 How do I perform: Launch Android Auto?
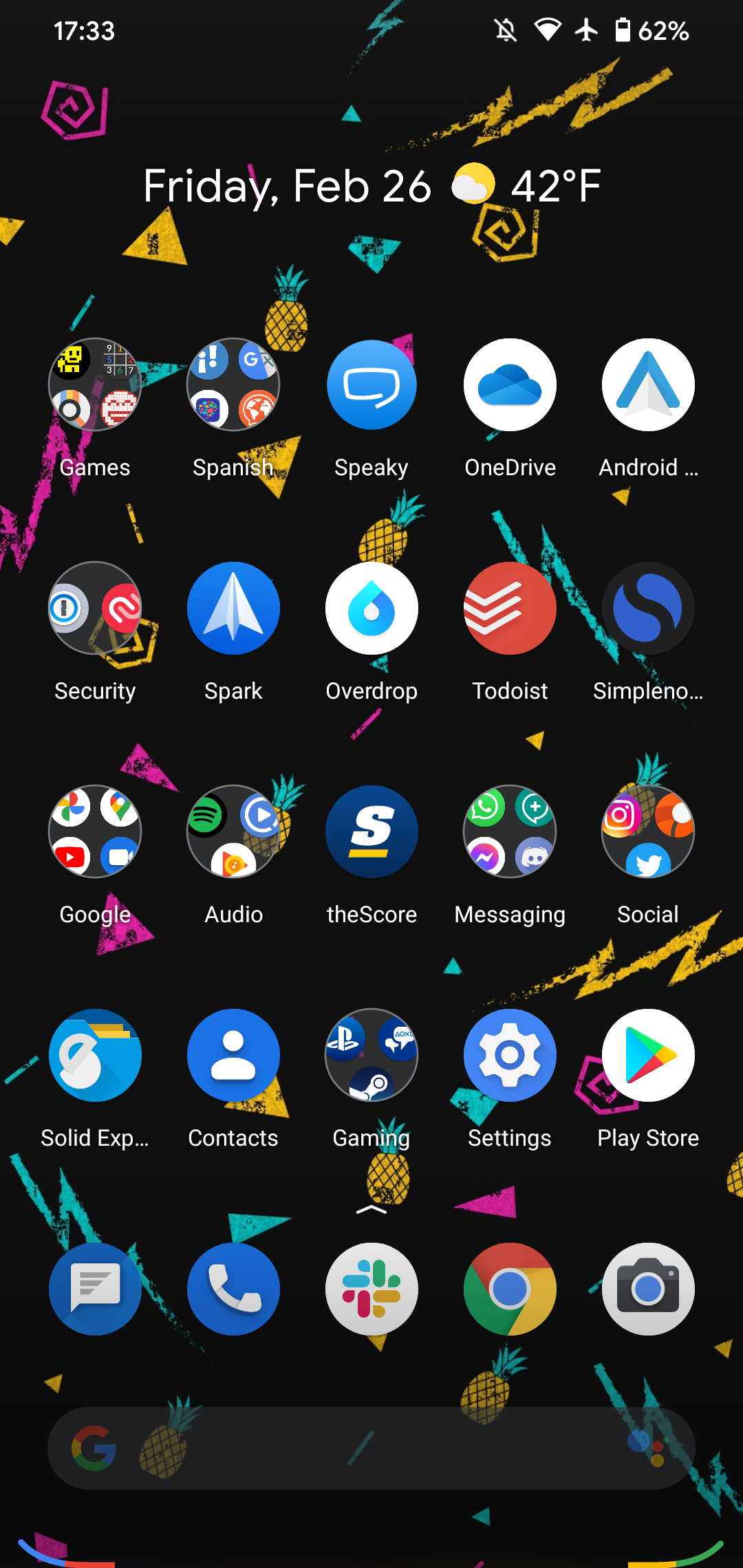tap(648, 384)
